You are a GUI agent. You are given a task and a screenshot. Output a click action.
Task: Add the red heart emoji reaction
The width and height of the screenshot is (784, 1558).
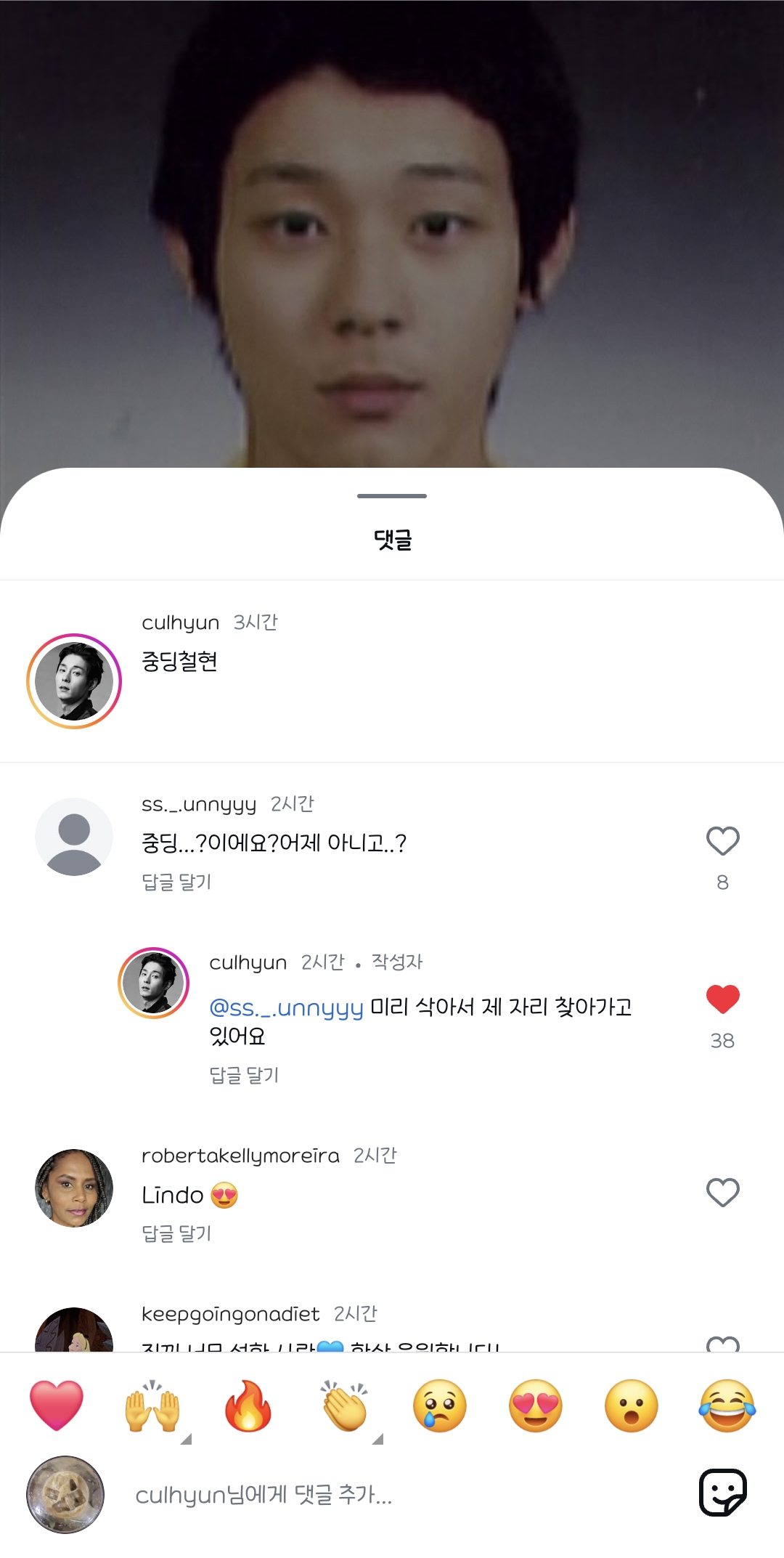57,1405
